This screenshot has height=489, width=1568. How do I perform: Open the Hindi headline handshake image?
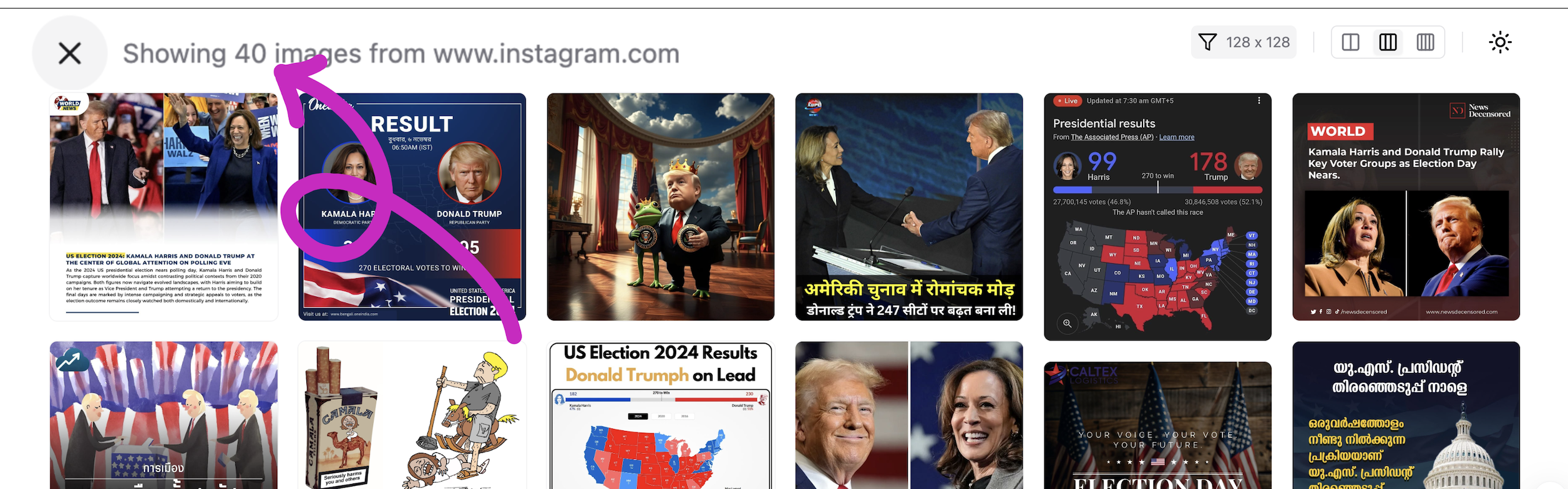pyautogui.click(x=908, y=207)
